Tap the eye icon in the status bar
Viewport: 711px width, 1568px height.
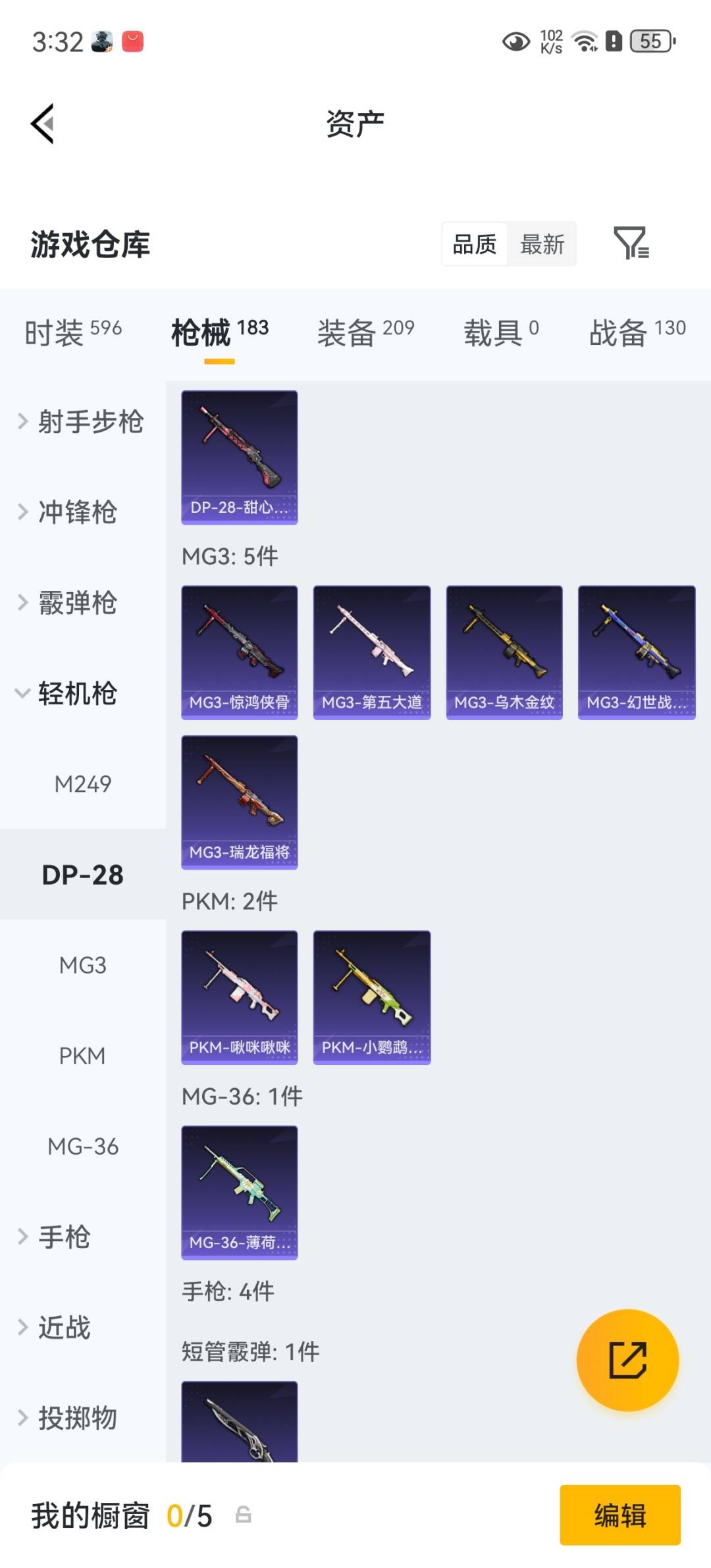(517, 41)
